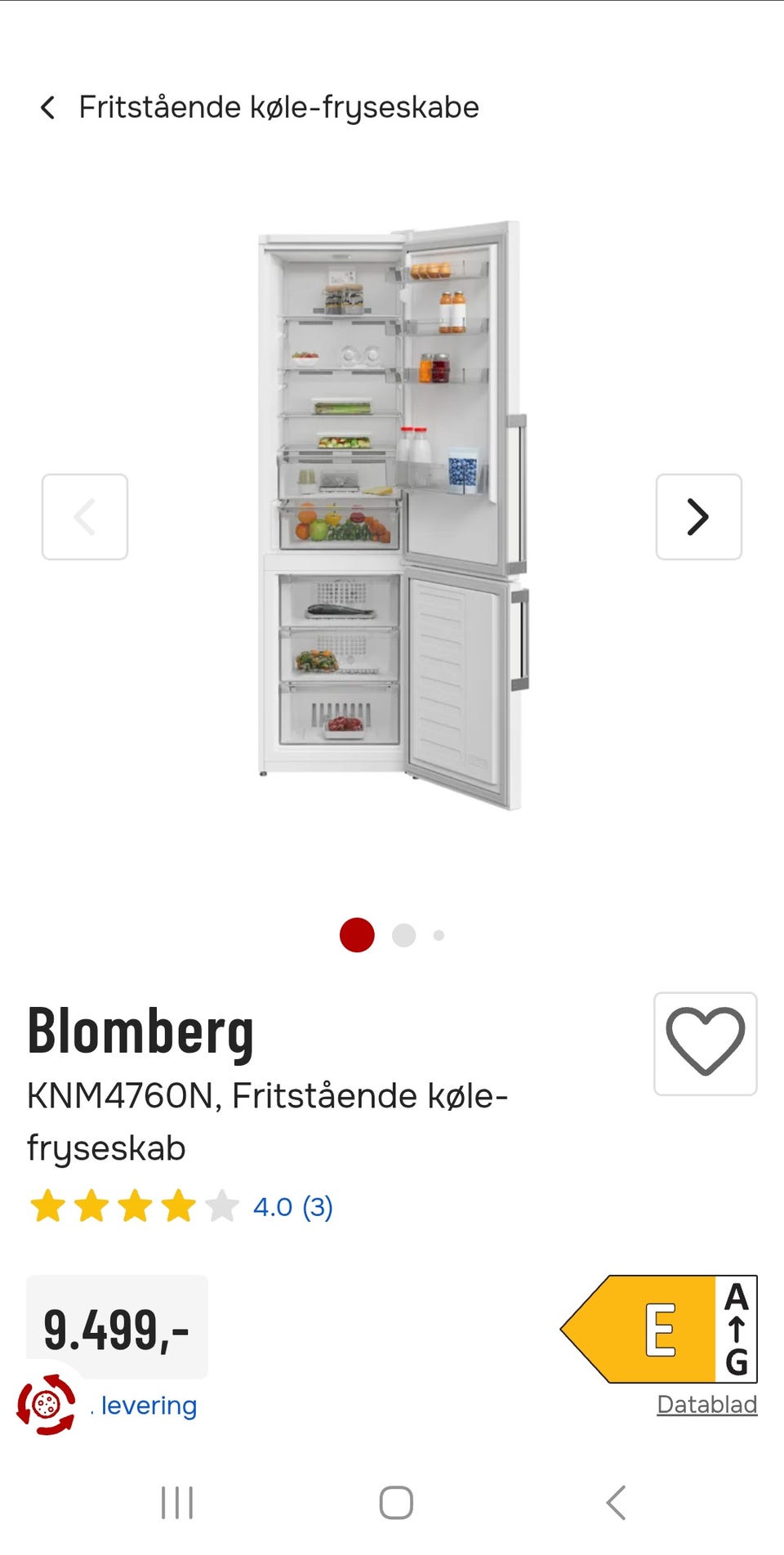
Task: Select the second carousel dot
Action: click(402, 936)
